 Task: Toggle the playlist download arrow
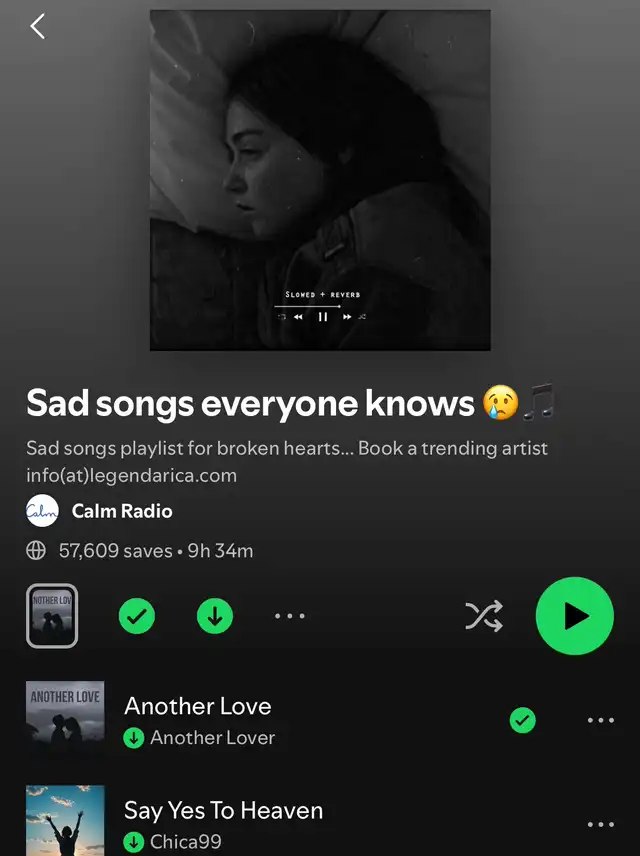[x=214, y=616]
